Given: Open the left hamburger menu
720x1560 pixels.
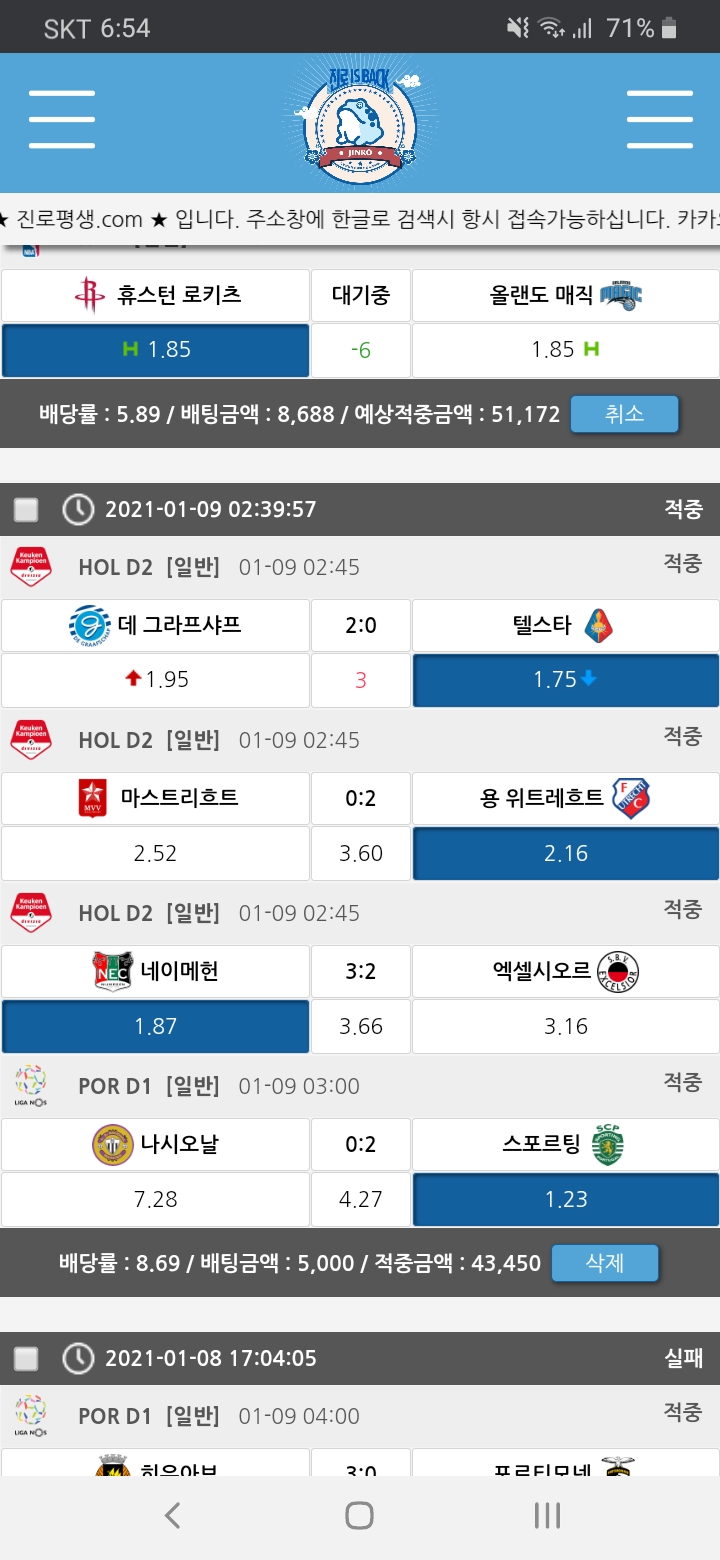Looking at the screenshot, I should (62, 120).
